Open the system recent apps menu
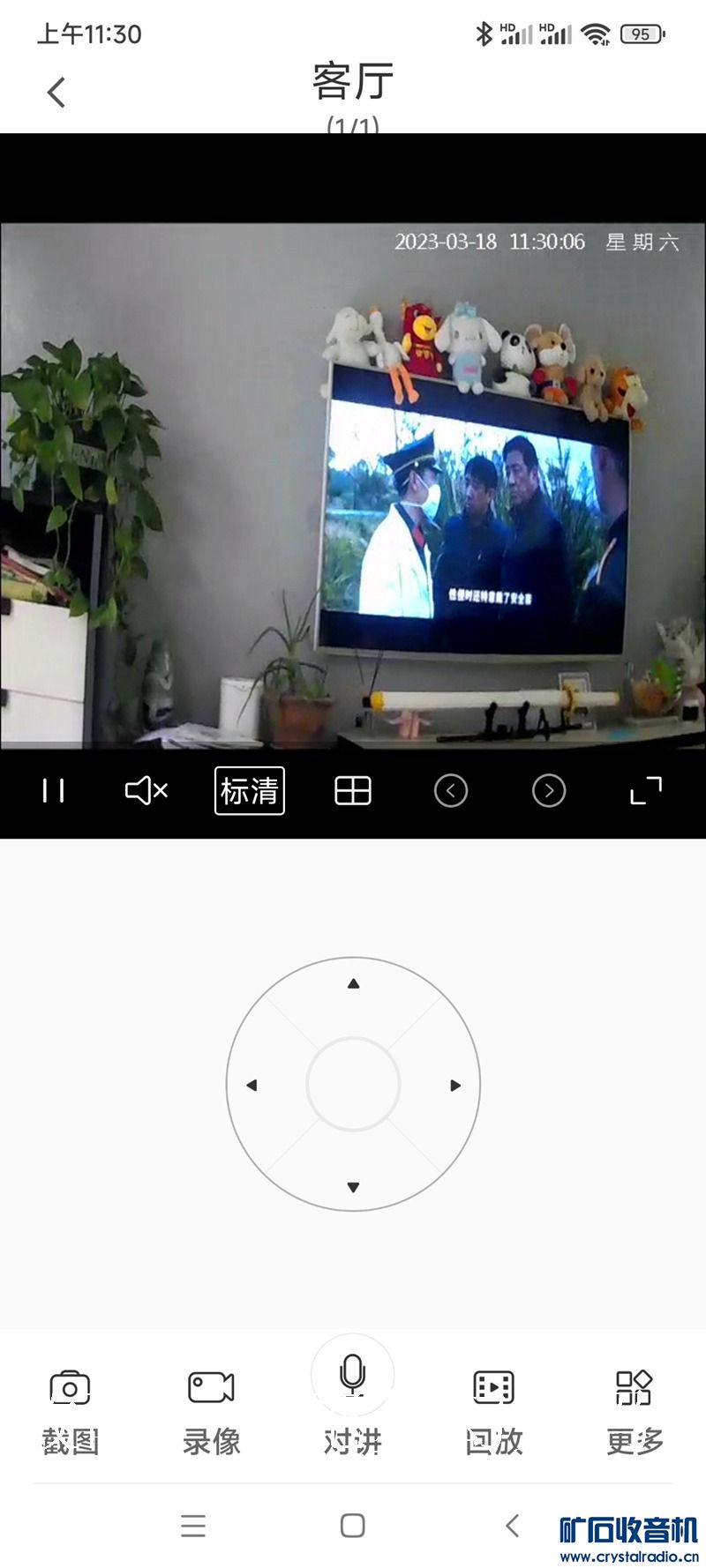 pyautogui.click(x=193, y=1526)
